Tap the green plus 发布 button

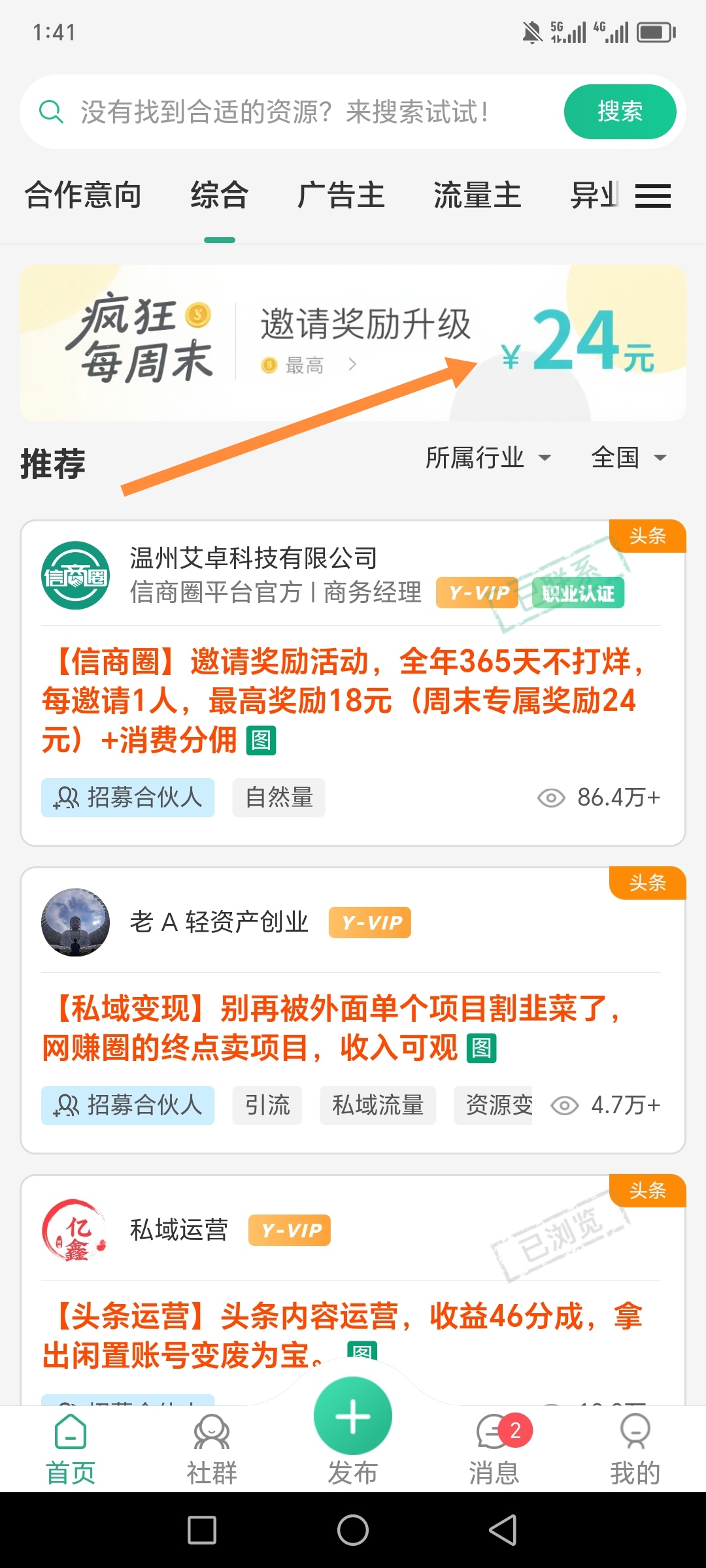click(x=353, y=1418)
